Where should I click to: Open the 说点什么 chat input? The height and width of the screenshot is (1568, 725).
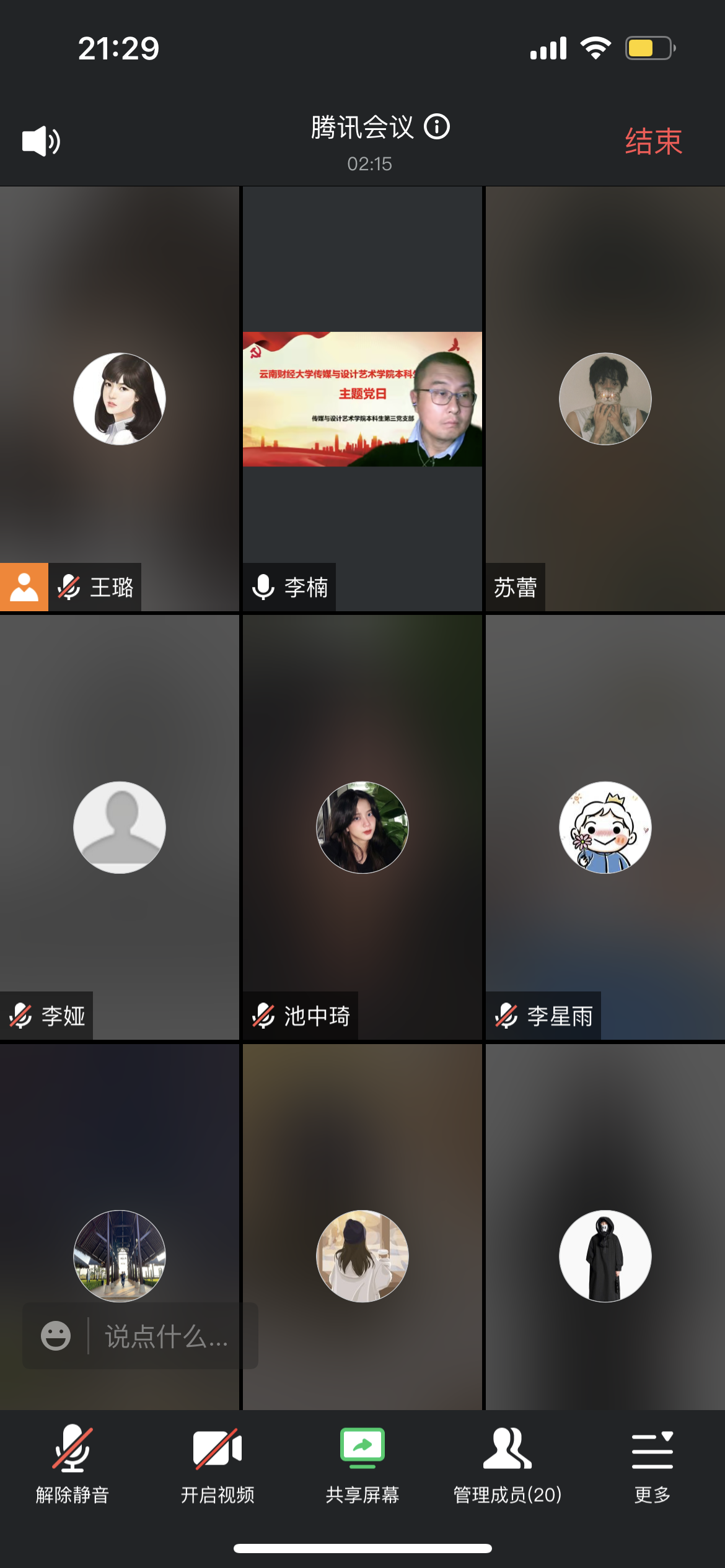166,1336
